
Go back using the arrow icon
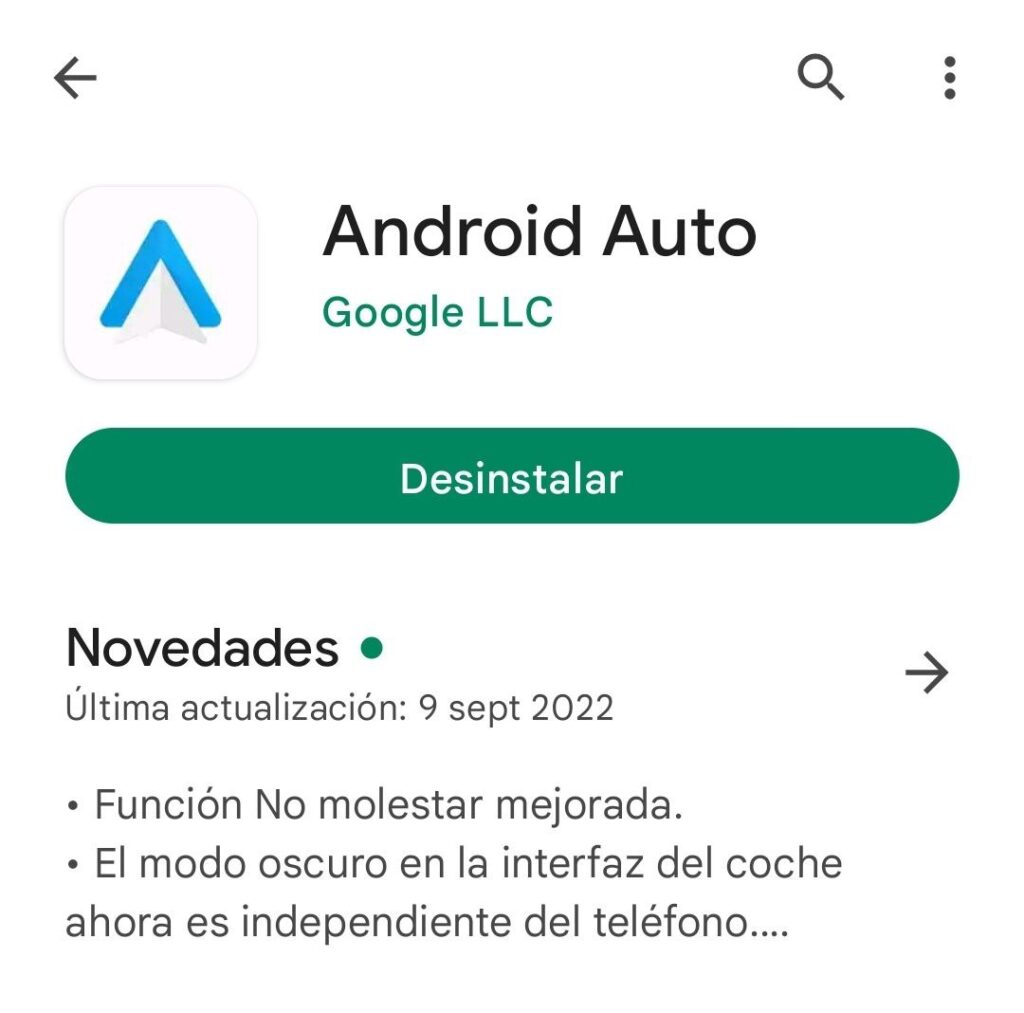(x=75, y=78)
